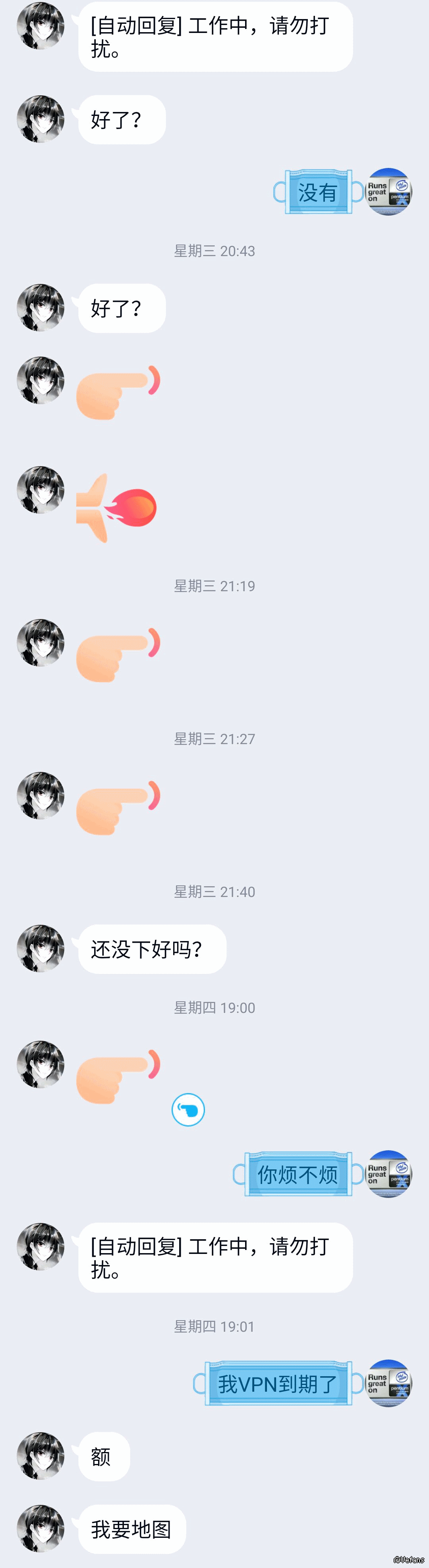The image size is (429, 1568).
Task: Open contact avatar next to 额 message
Action: coord(40,1455)
